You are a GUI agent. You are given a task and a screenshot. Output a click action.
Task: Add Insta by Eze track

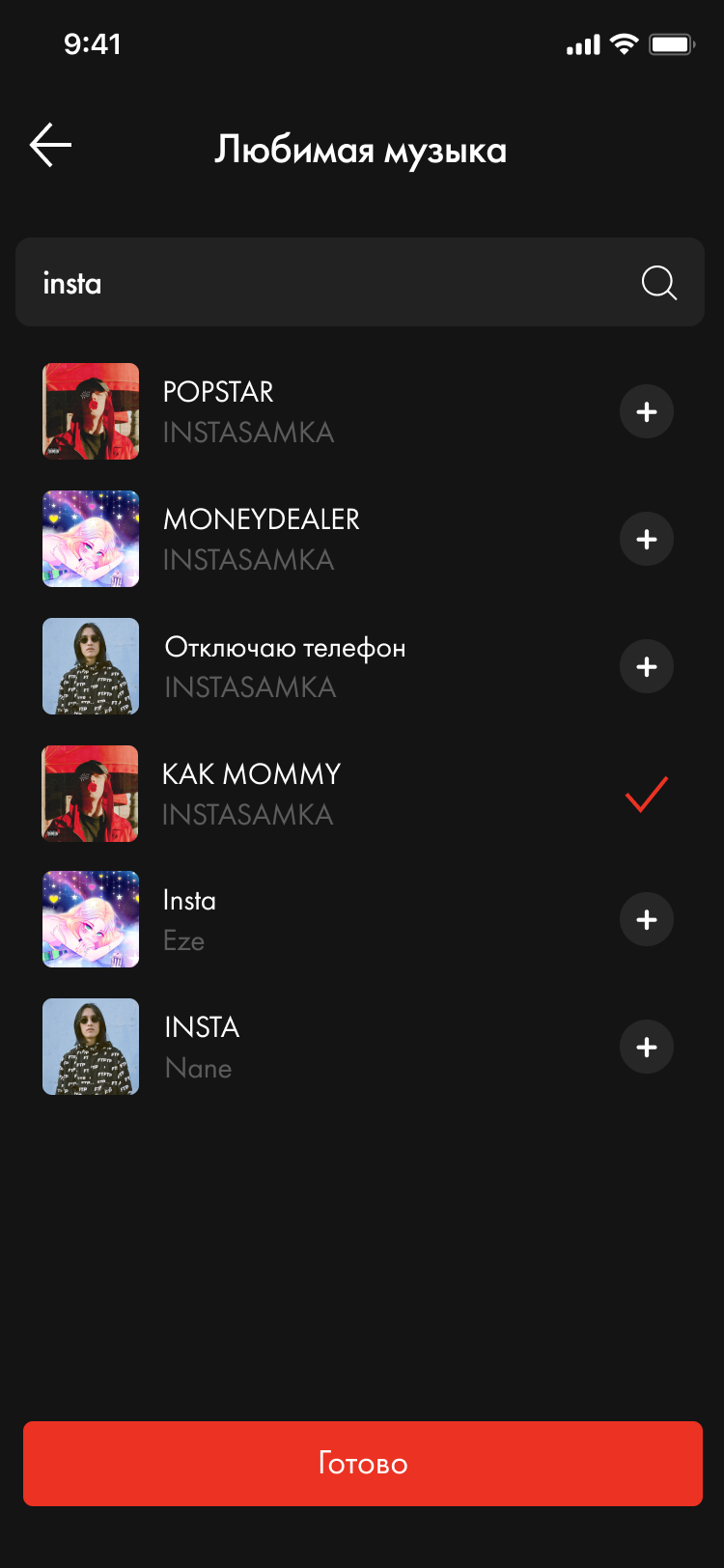646,920
